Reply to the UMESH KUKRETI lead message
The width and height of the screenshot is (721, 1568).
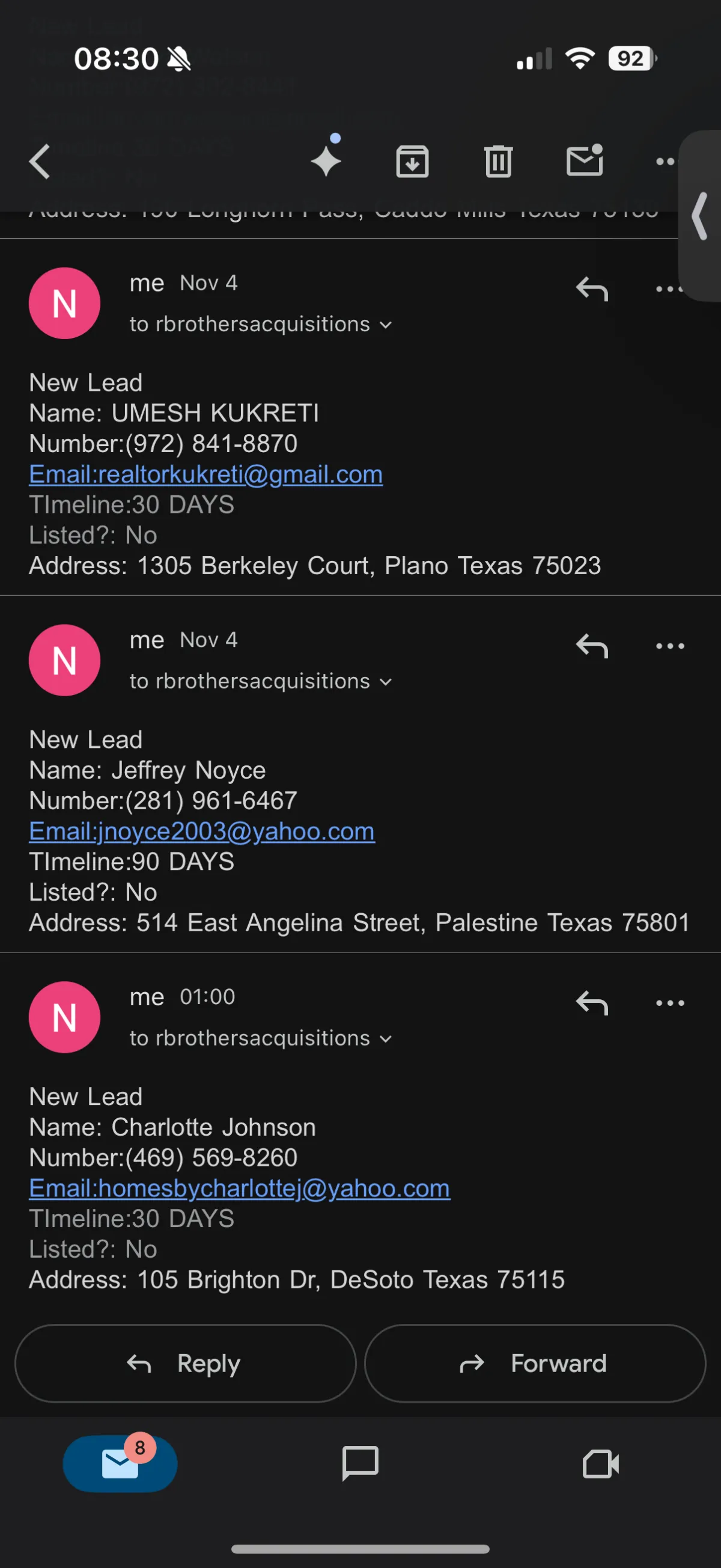[592, 289]
